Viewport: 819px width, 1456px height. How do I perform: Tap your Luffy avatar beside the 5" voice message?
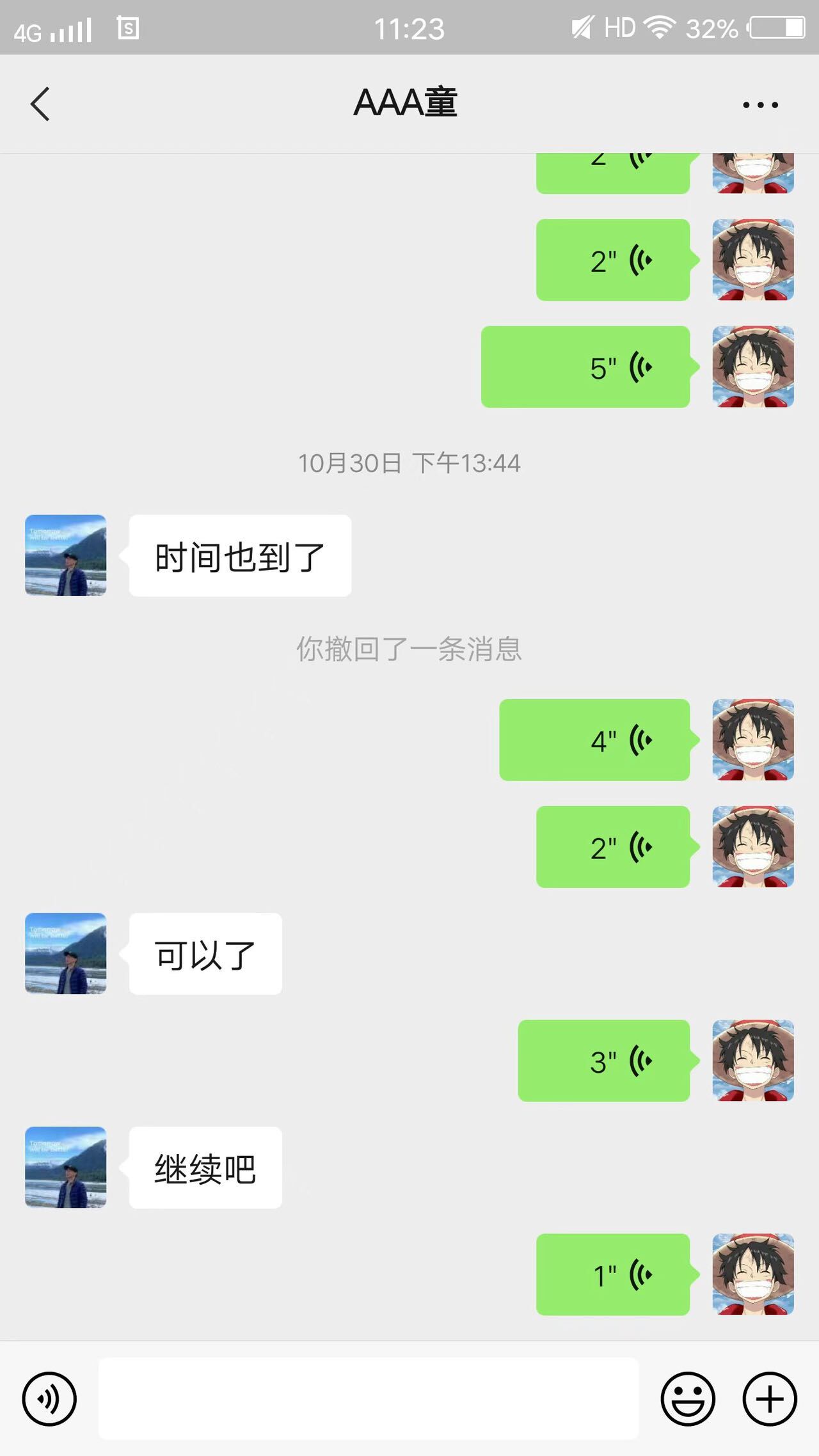[752, 368]
